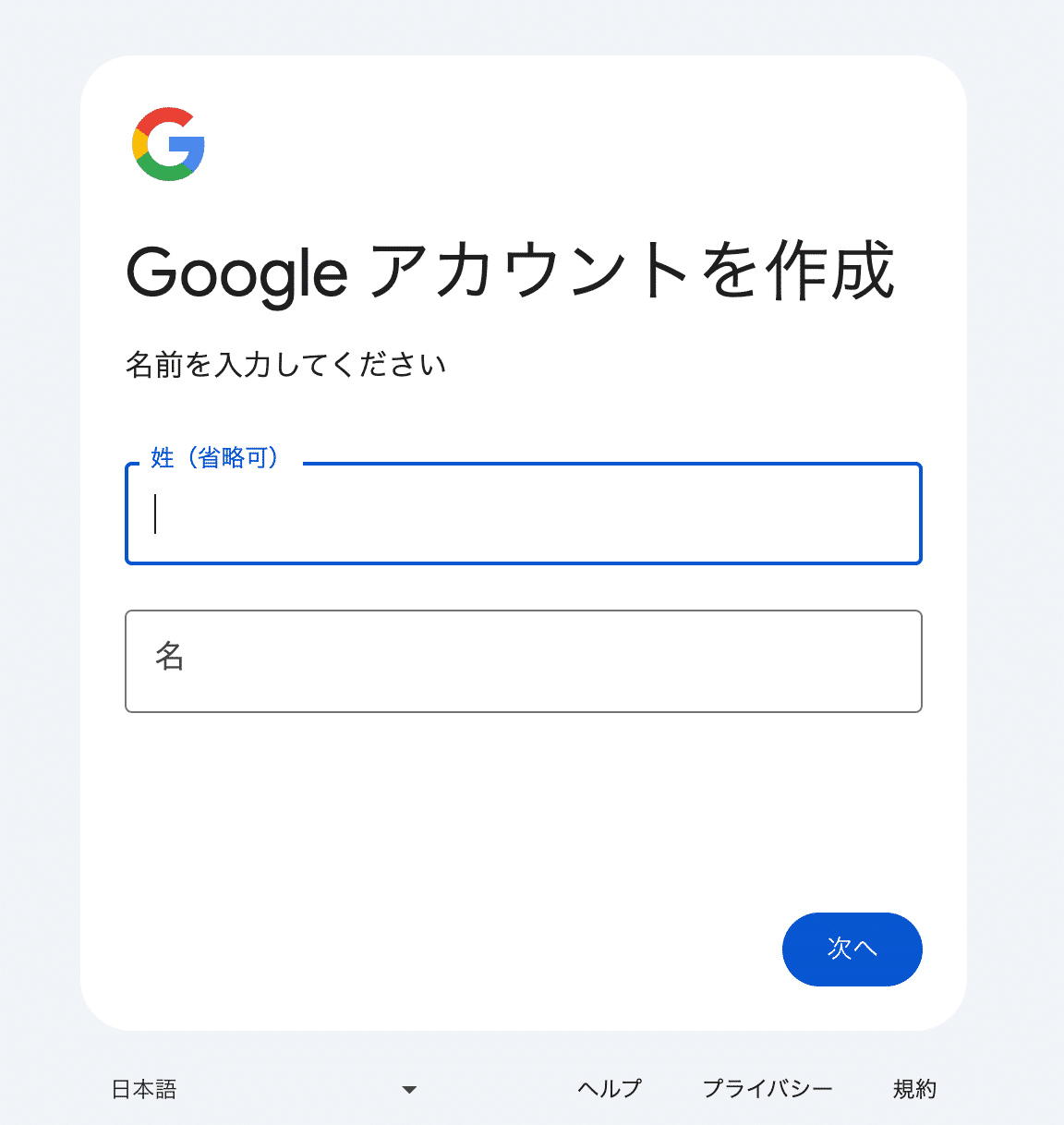Viewport: 1064px width, 1125px height.
Task: Click the 姓（省略可） last name field
Action: 524,514
